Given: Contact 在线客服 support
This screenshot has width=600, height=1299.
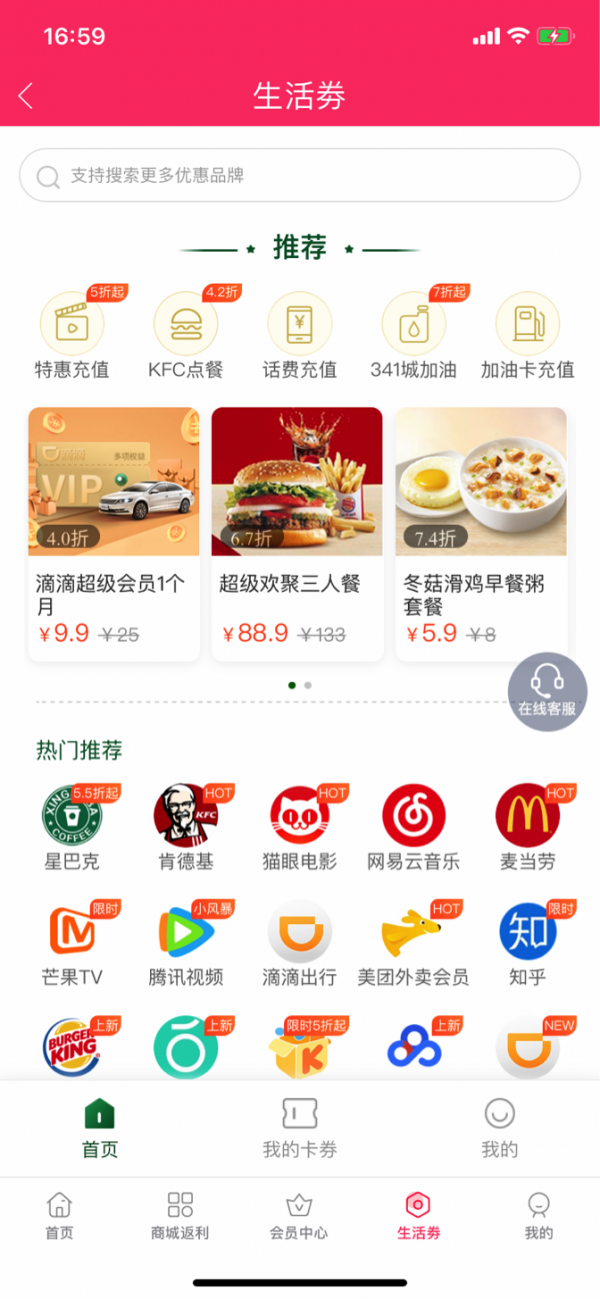Looking at the screenshot, I should pos(547,691).
